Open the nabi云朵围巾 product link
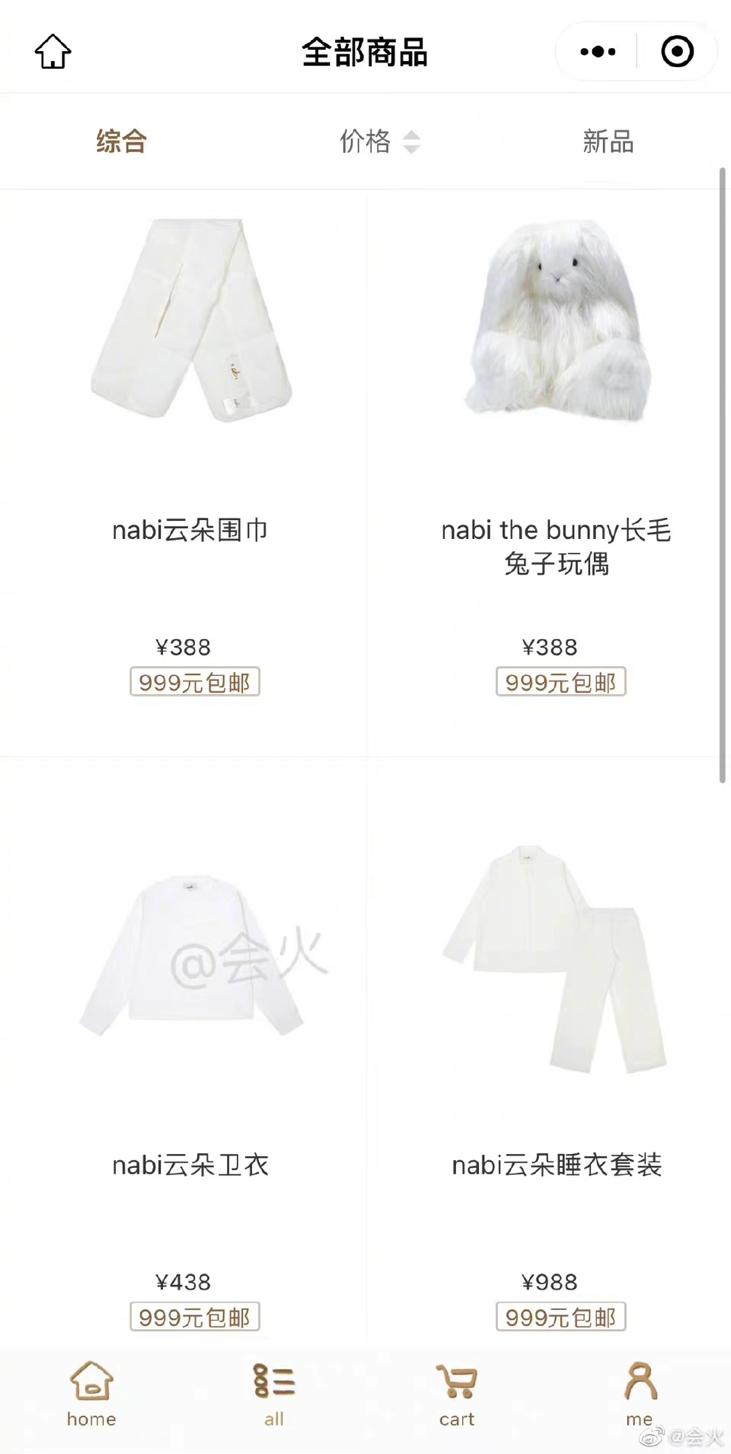This screenshot has height=1454, width=731. click(x=190, y=529)
